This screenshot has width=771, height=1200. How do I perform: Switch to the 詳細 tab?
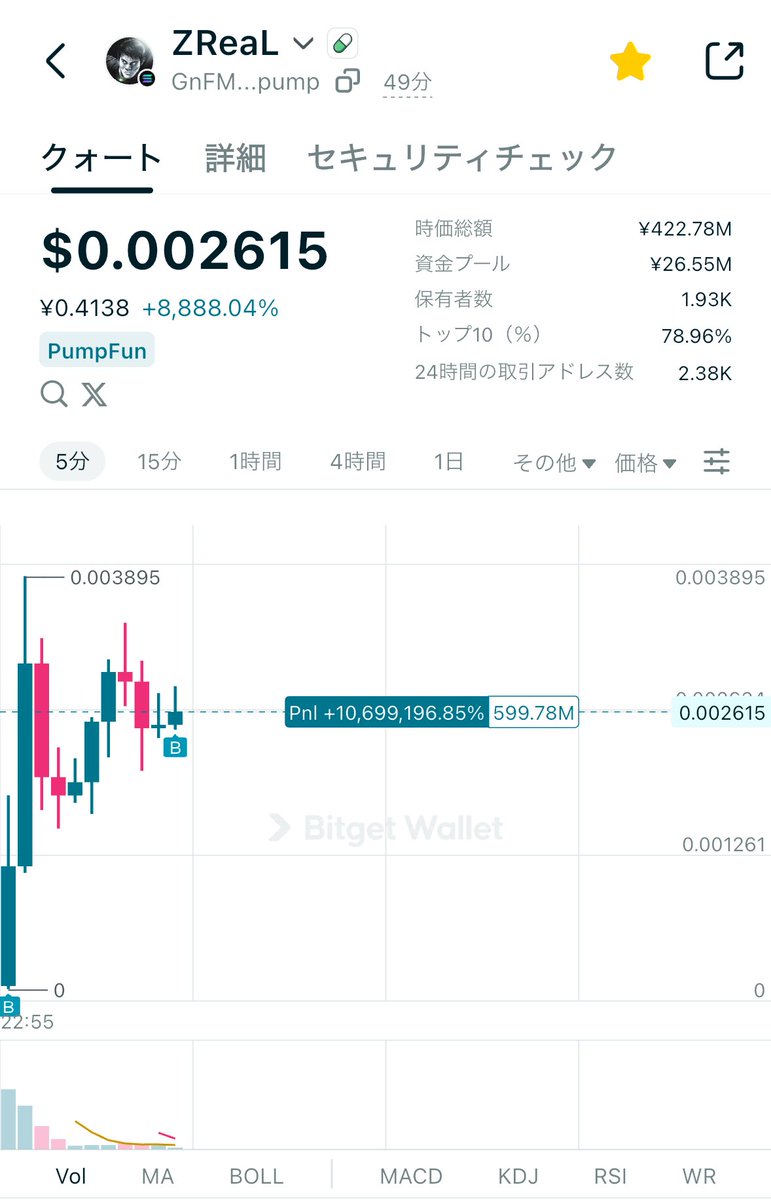[235, 157]
